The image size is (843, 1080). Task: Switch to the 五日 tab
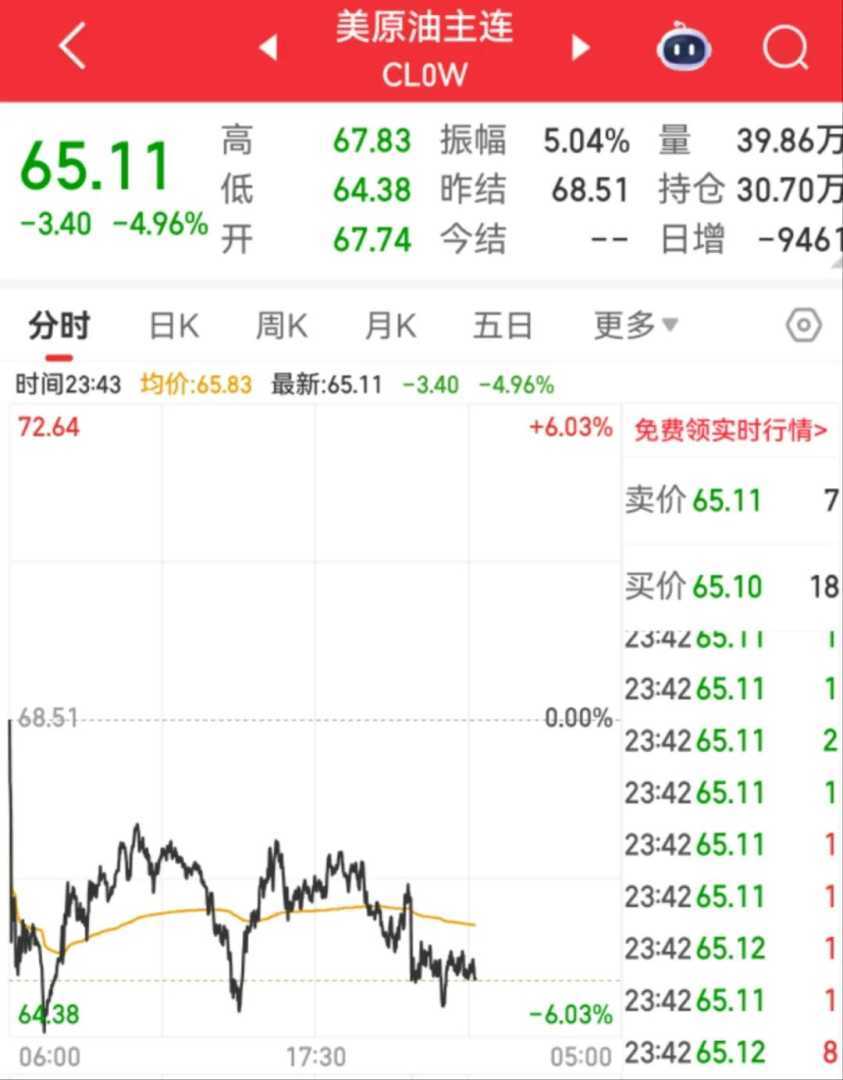502,326
